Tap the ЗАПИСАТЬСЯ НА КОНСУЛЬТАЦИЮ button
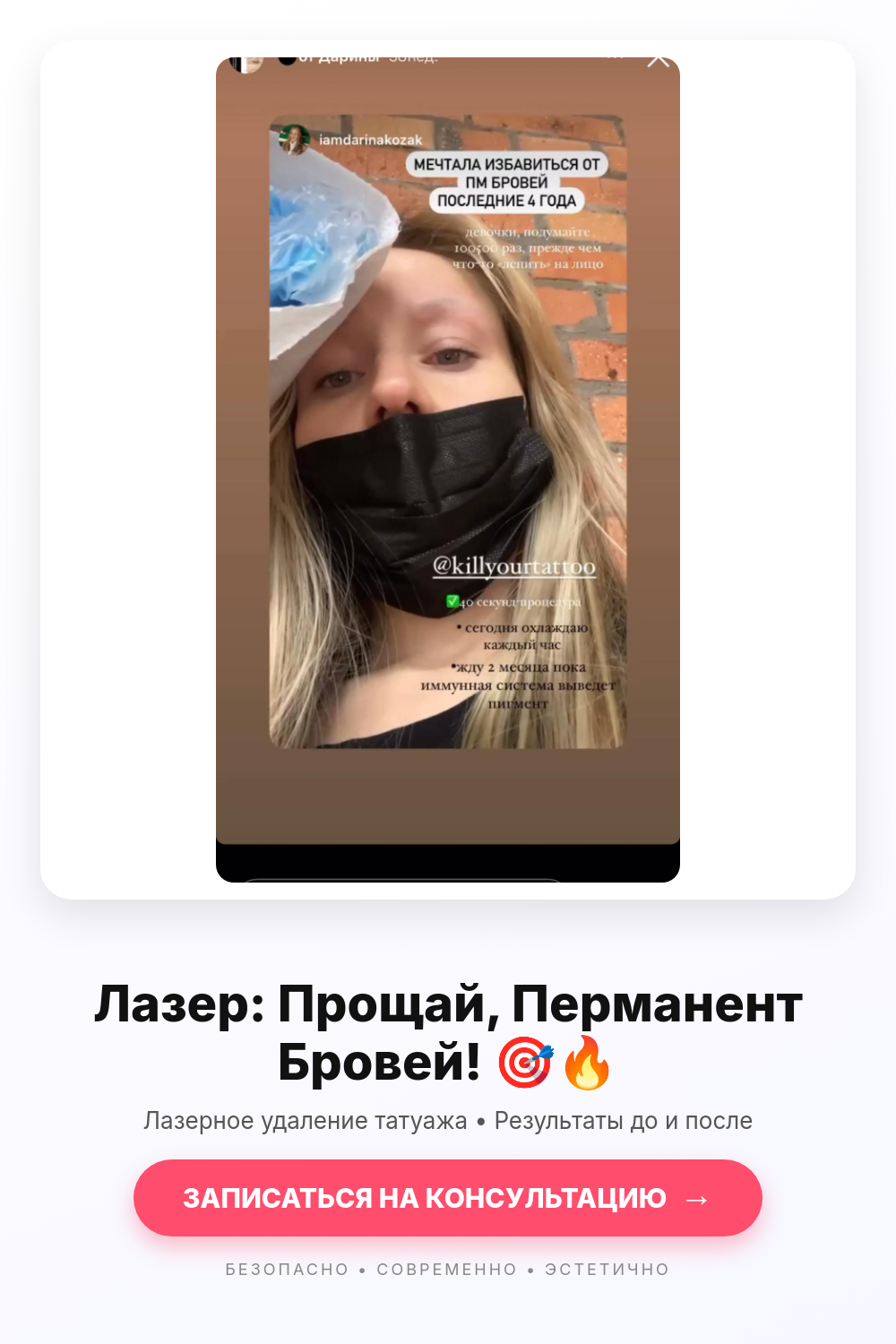Screen dimensions: 896x1344 448,1198
